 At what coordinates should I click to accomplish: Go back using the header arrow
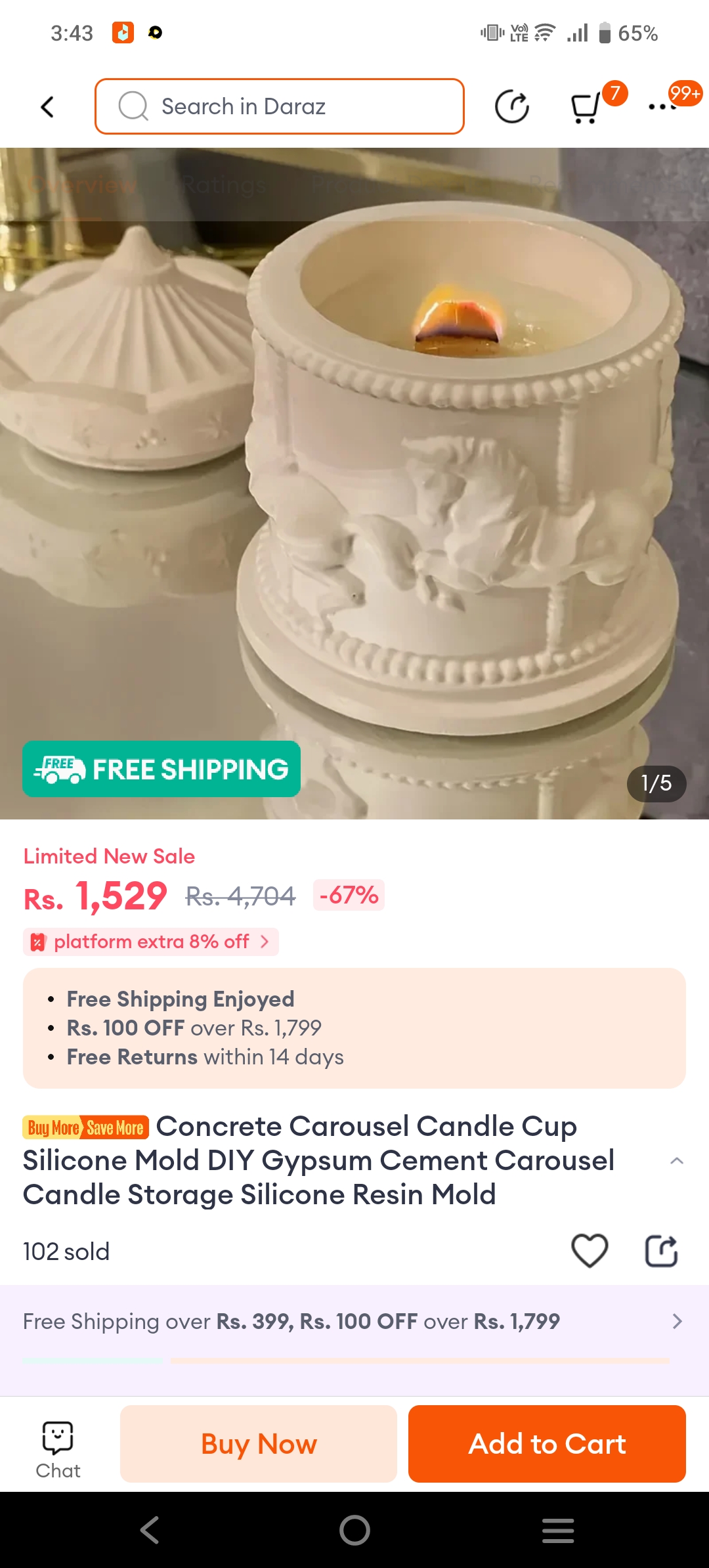[x=47, y=107]
